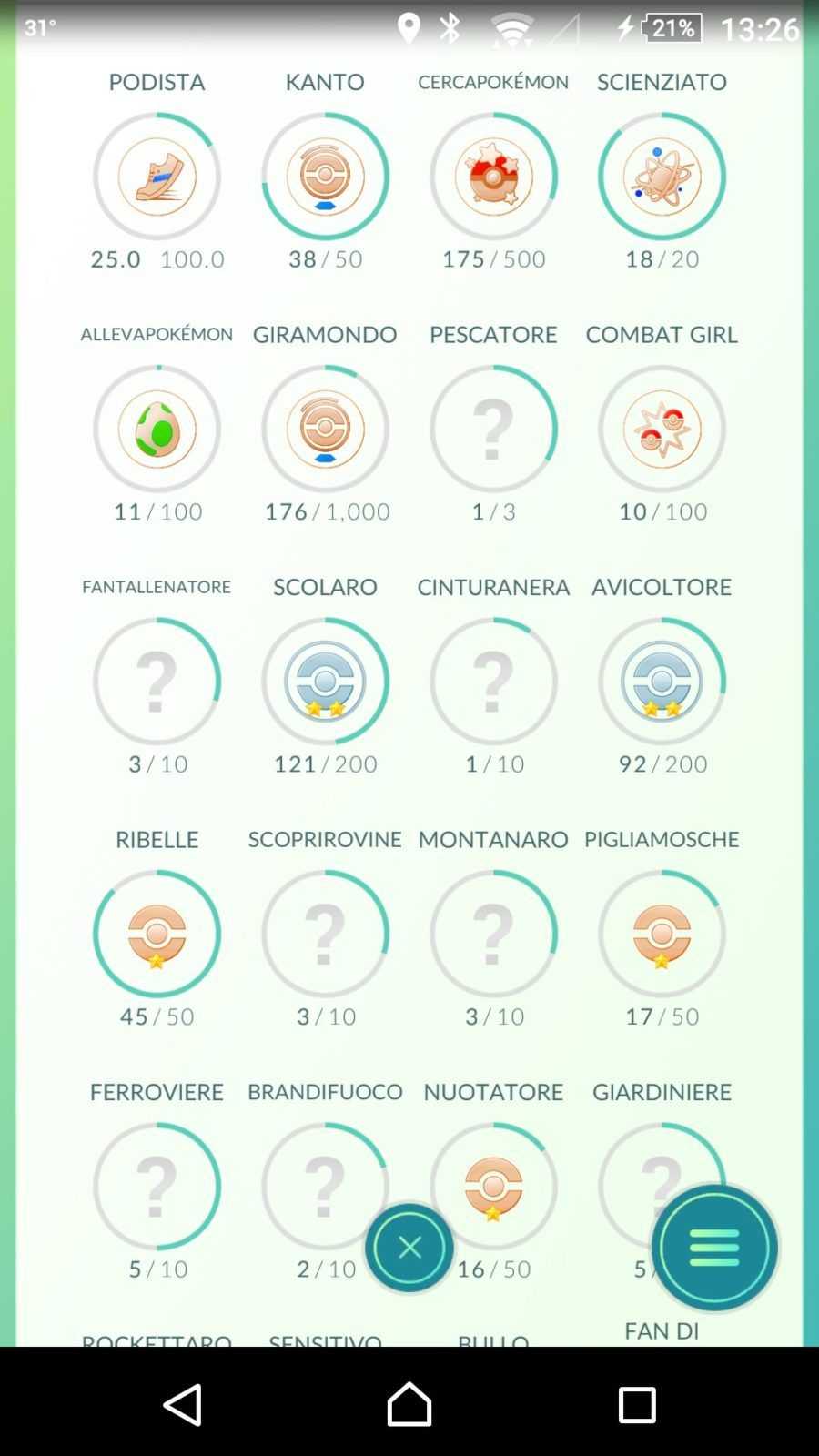The image size is (819, 1456).
Task: Tap the Pigliamosche medal
Action: 662,934
